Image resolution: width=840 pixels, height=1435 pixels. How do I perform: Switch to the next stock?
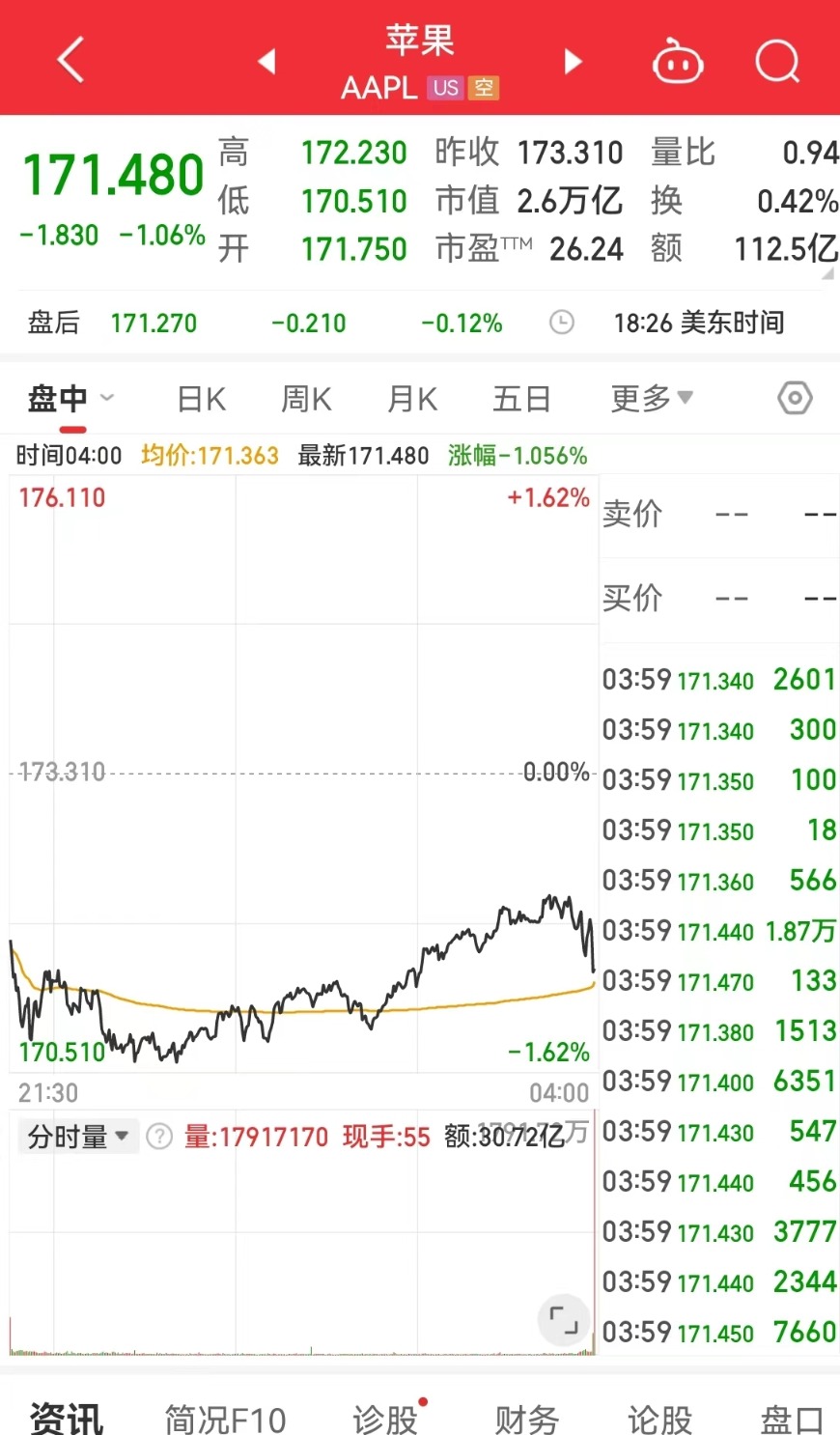point(573,62)
